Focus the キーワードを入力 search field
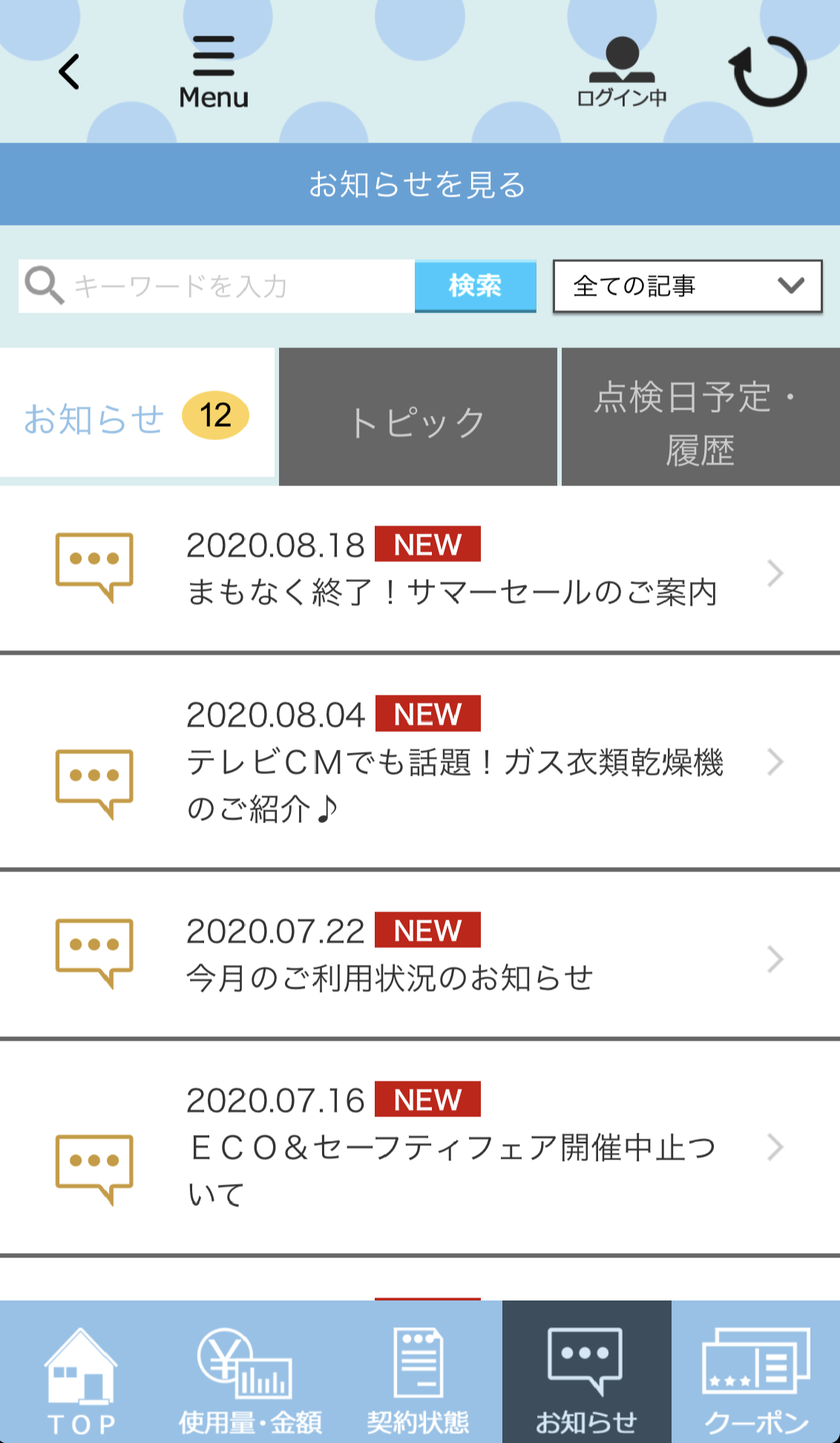The image size is (840, 1443). tap(223, 287)
